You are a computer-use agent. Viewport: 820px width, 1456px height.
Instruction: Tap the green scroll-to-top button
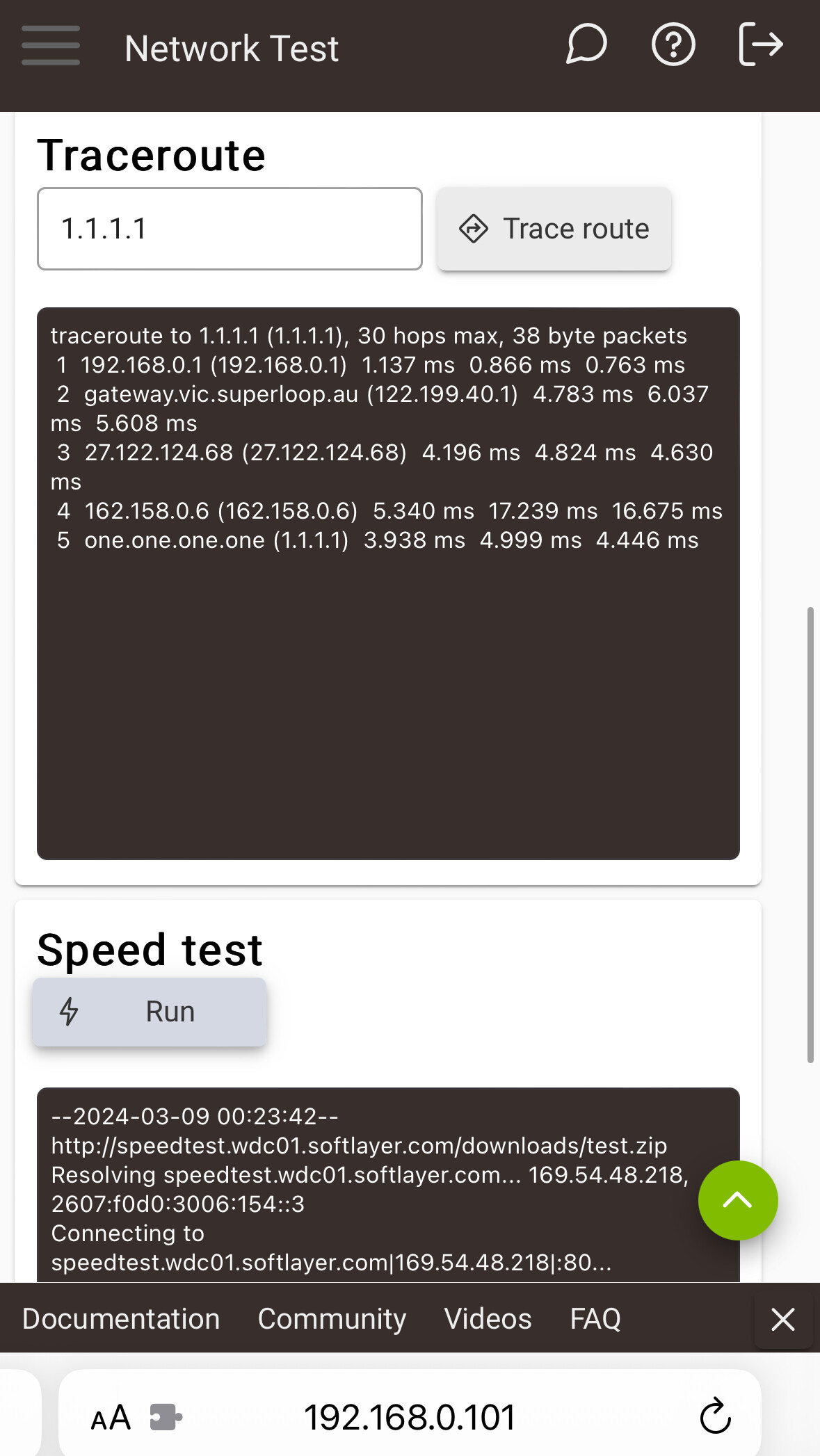click(737, 1200)
